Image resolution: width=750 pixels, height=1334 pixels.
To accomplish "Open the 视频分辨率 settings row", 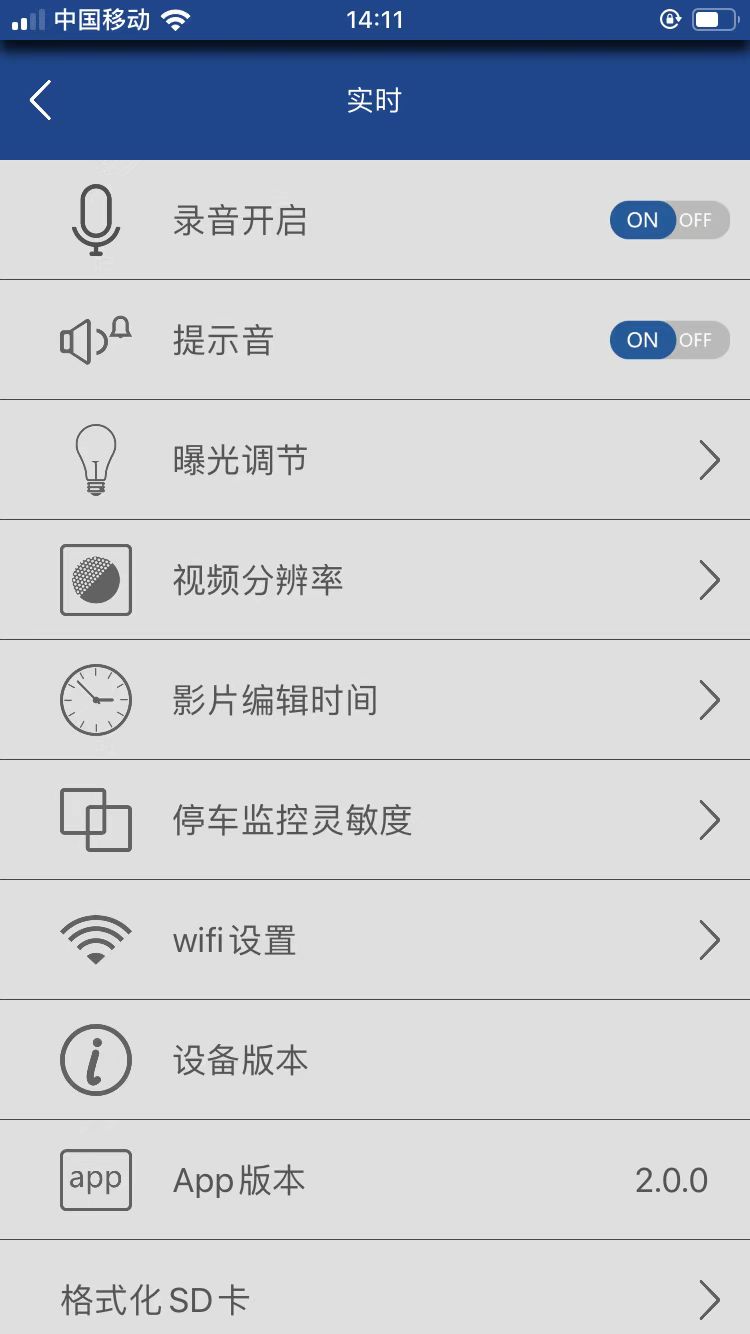I will click(375, 580).
